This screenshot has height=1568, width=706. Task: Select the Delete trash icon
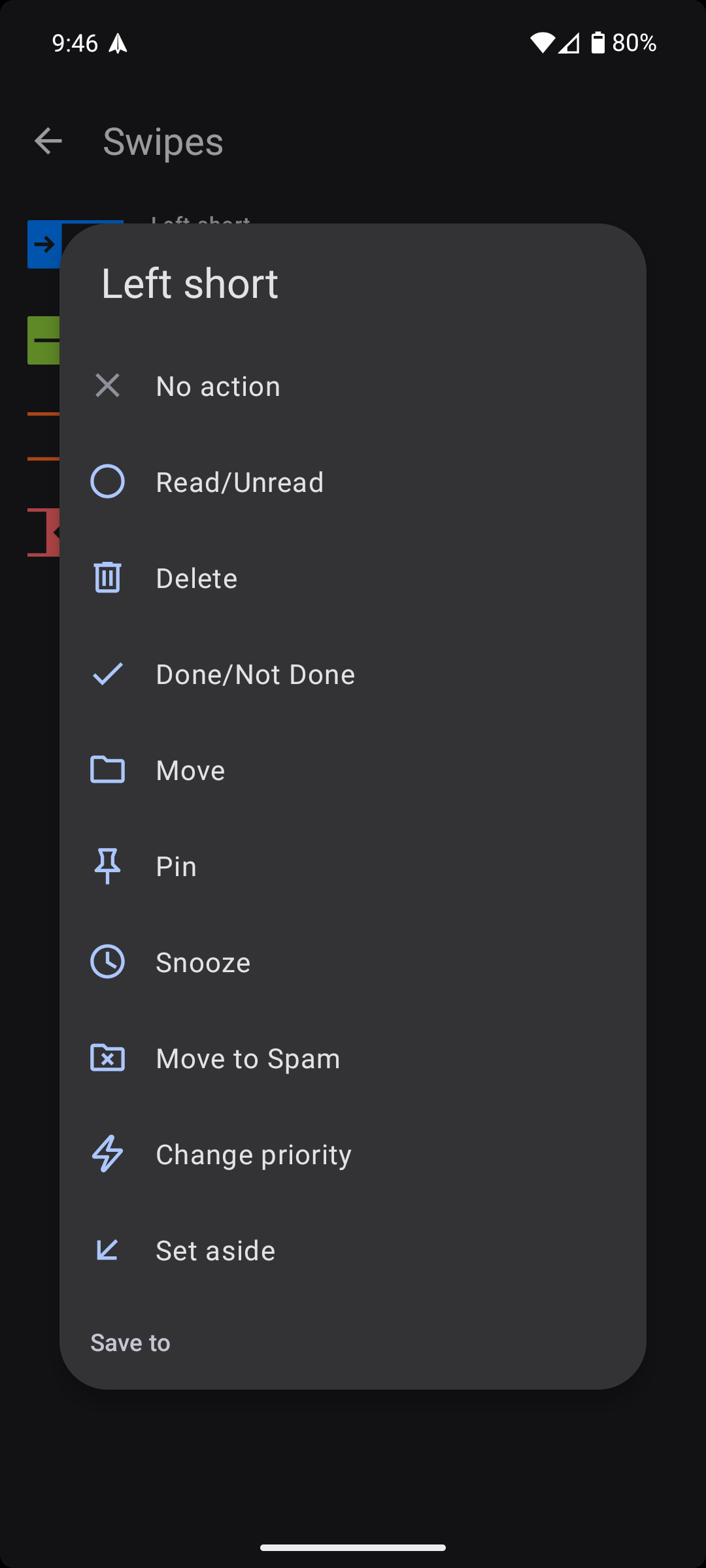click(108, 578)
